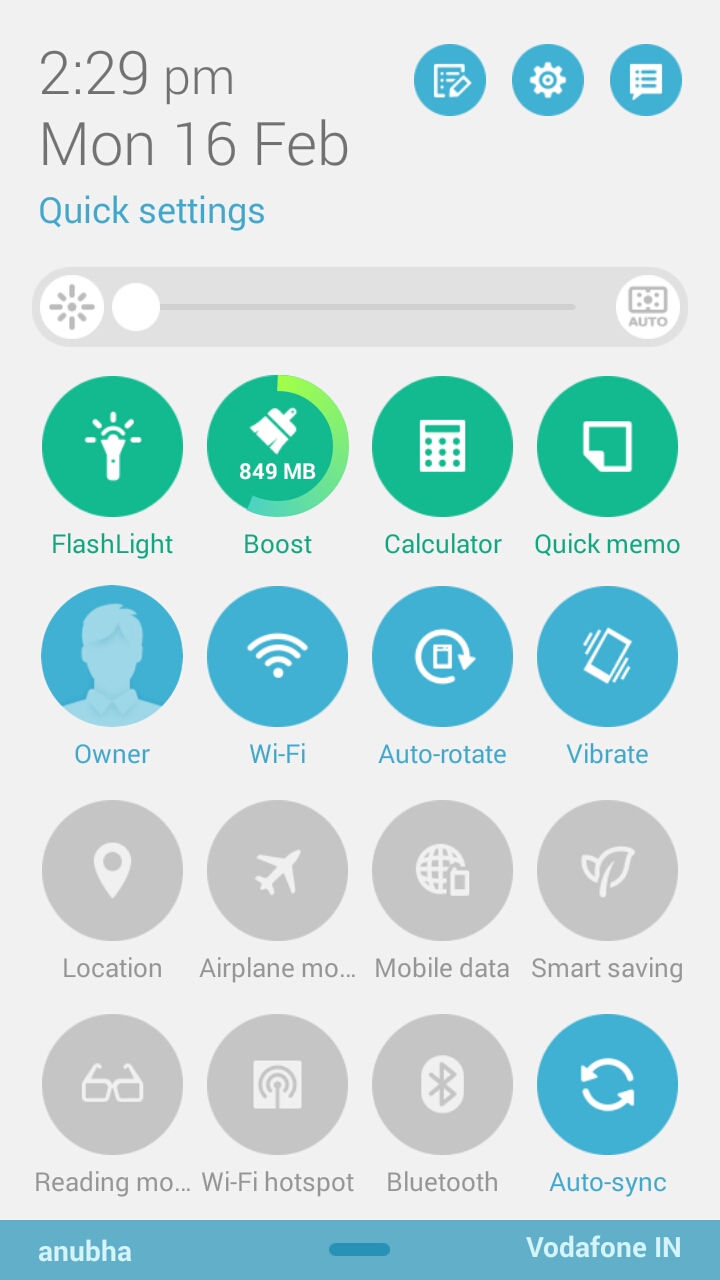The width and height of the screenshot is (720, 1280).
Task: Launch the Calculator shortcut
Action: (442, 446)
